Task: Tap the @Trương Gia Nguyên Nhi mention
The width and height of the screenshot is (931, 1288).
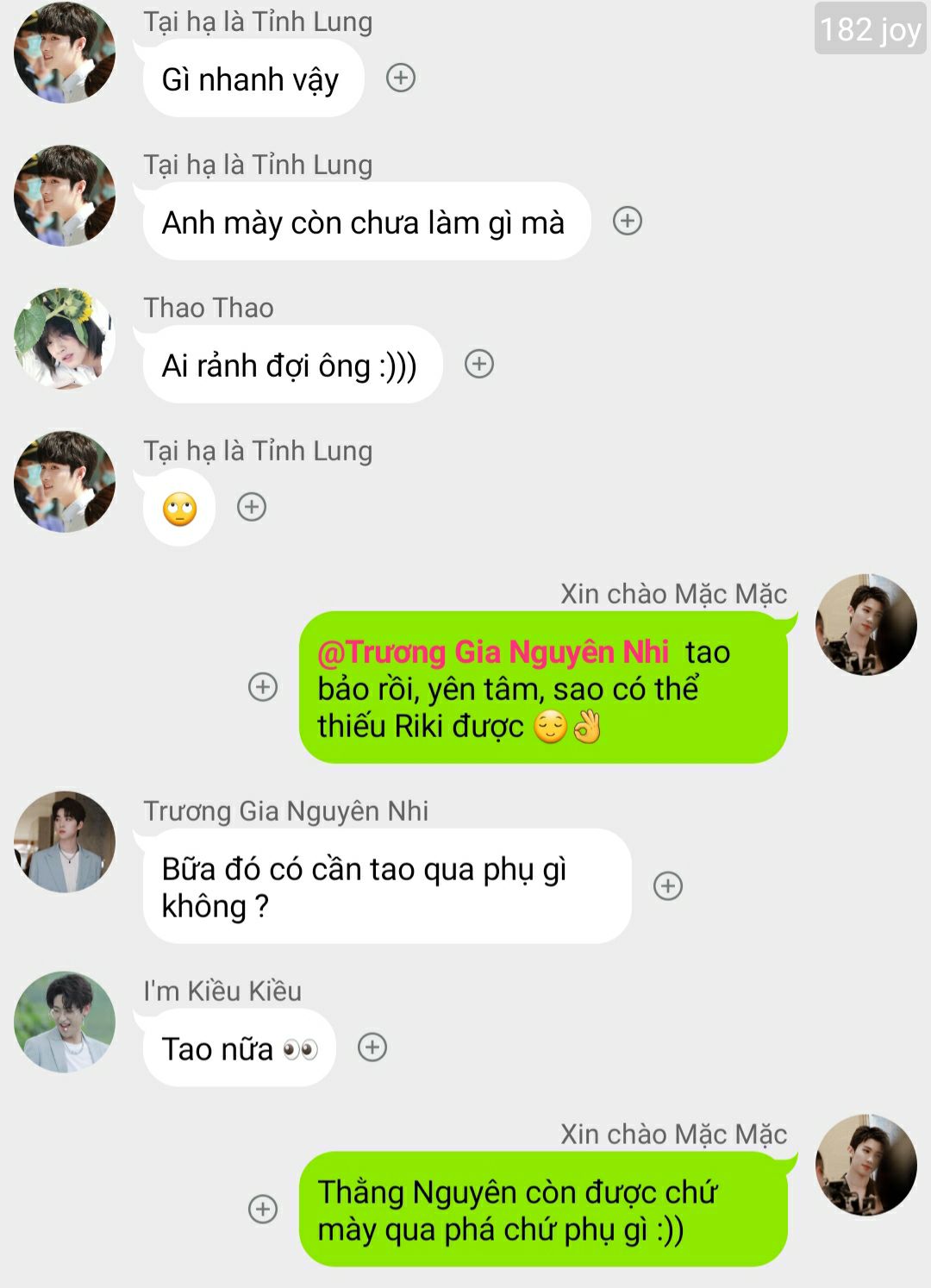Action: point(492,653)
